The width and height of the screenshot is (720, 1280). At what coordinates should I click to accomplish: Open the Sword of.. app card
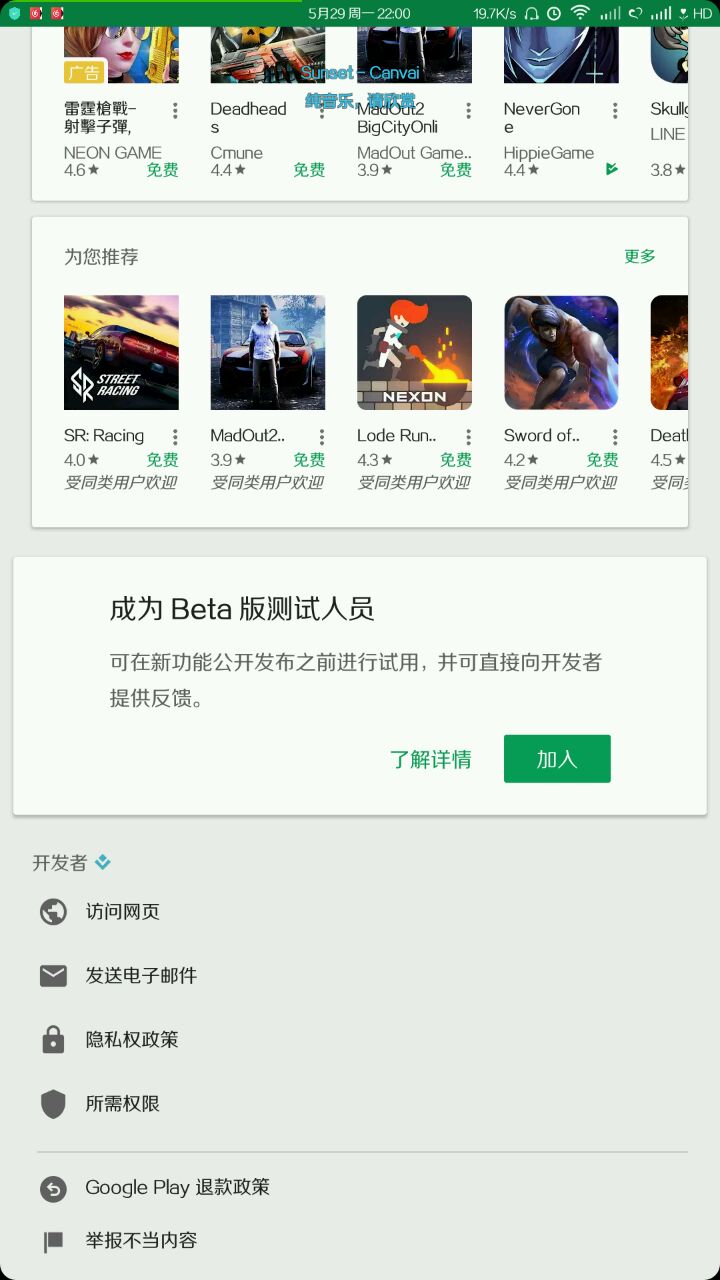[x=561, y=353]
